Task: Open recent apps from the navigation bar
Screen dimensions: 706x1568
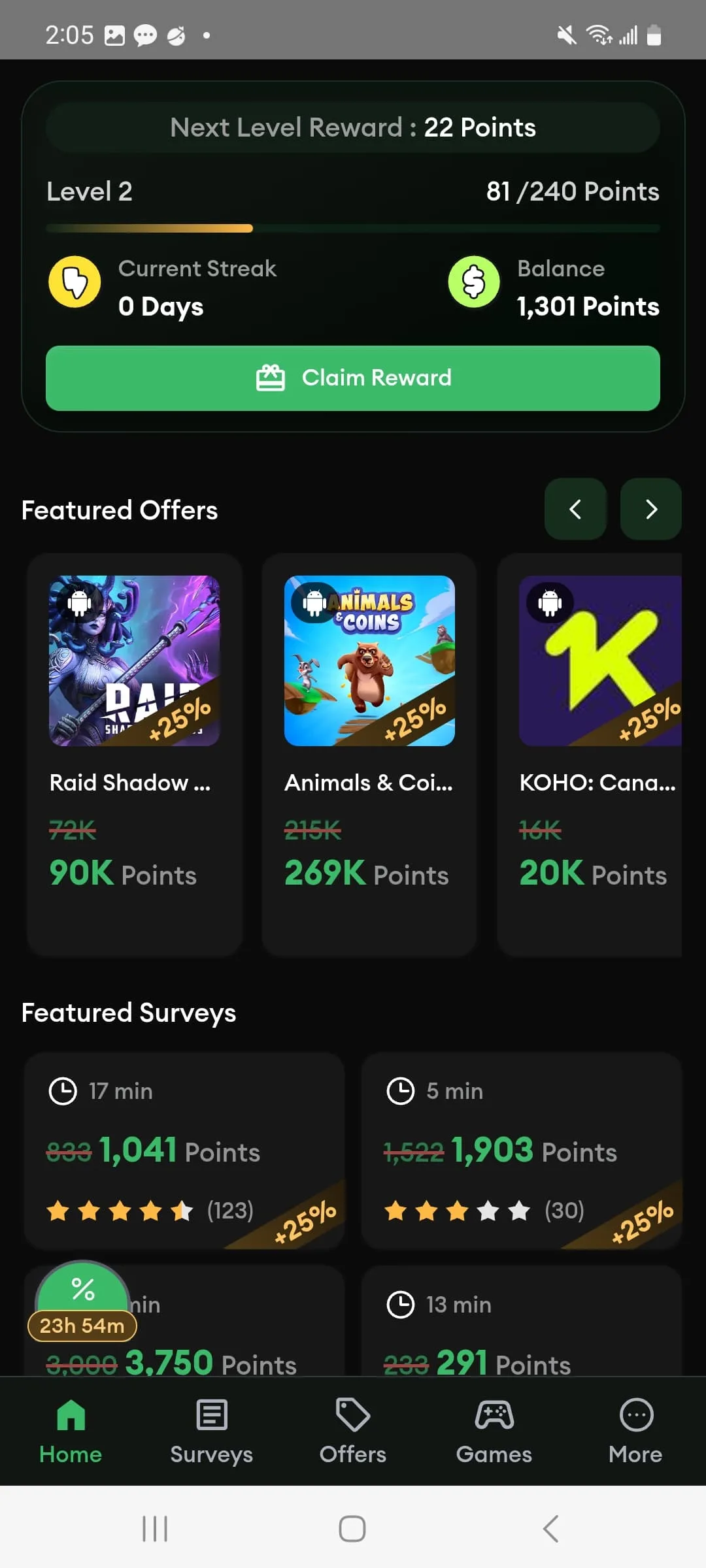Action: 155,1529
